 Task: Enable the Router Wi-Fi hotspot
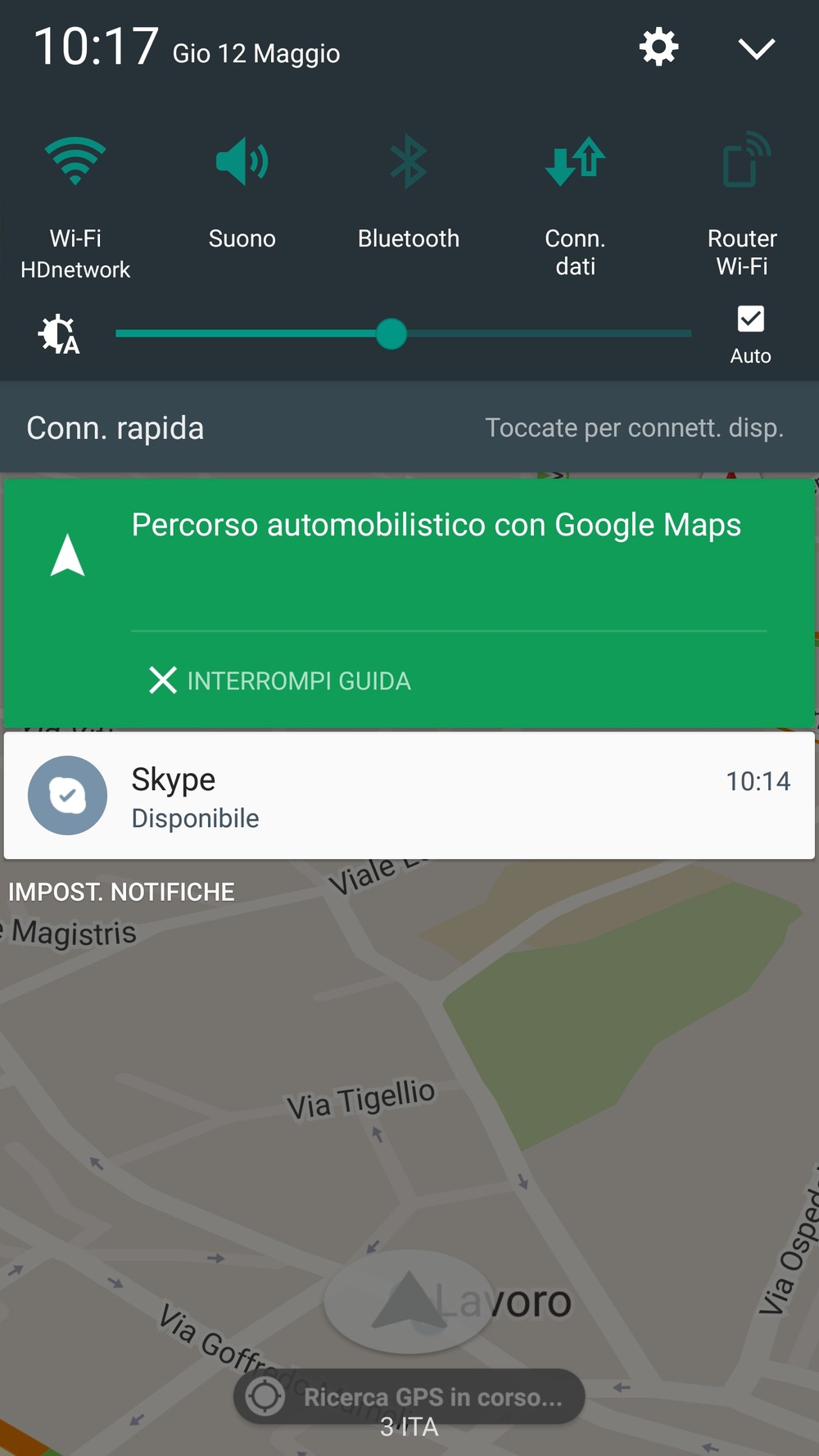pos(743,206)
